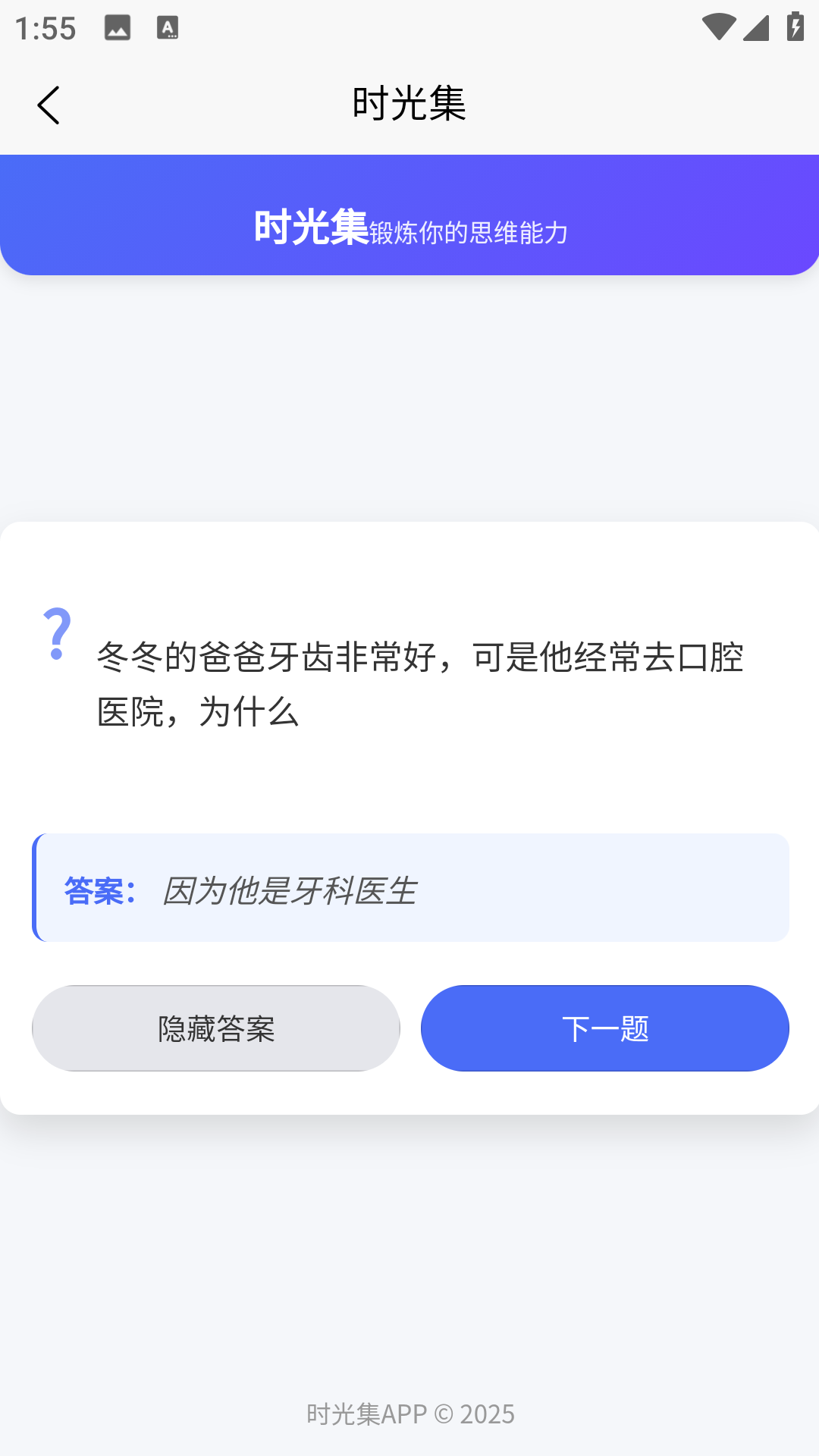819x1456 pixels.
Task: Click the footer text 时光集APP © 2025
Action: pos(409,1414)
